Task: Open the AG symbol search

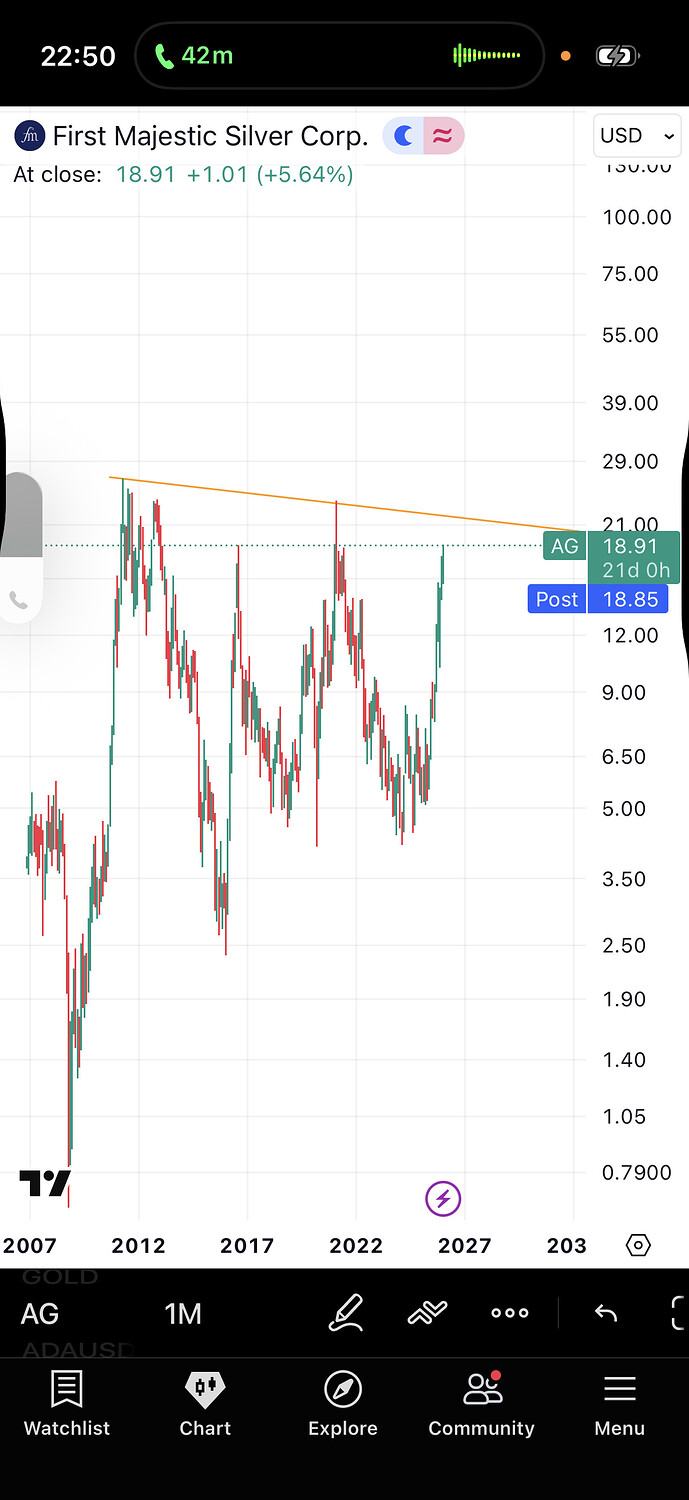Action: click(41, 1313)
